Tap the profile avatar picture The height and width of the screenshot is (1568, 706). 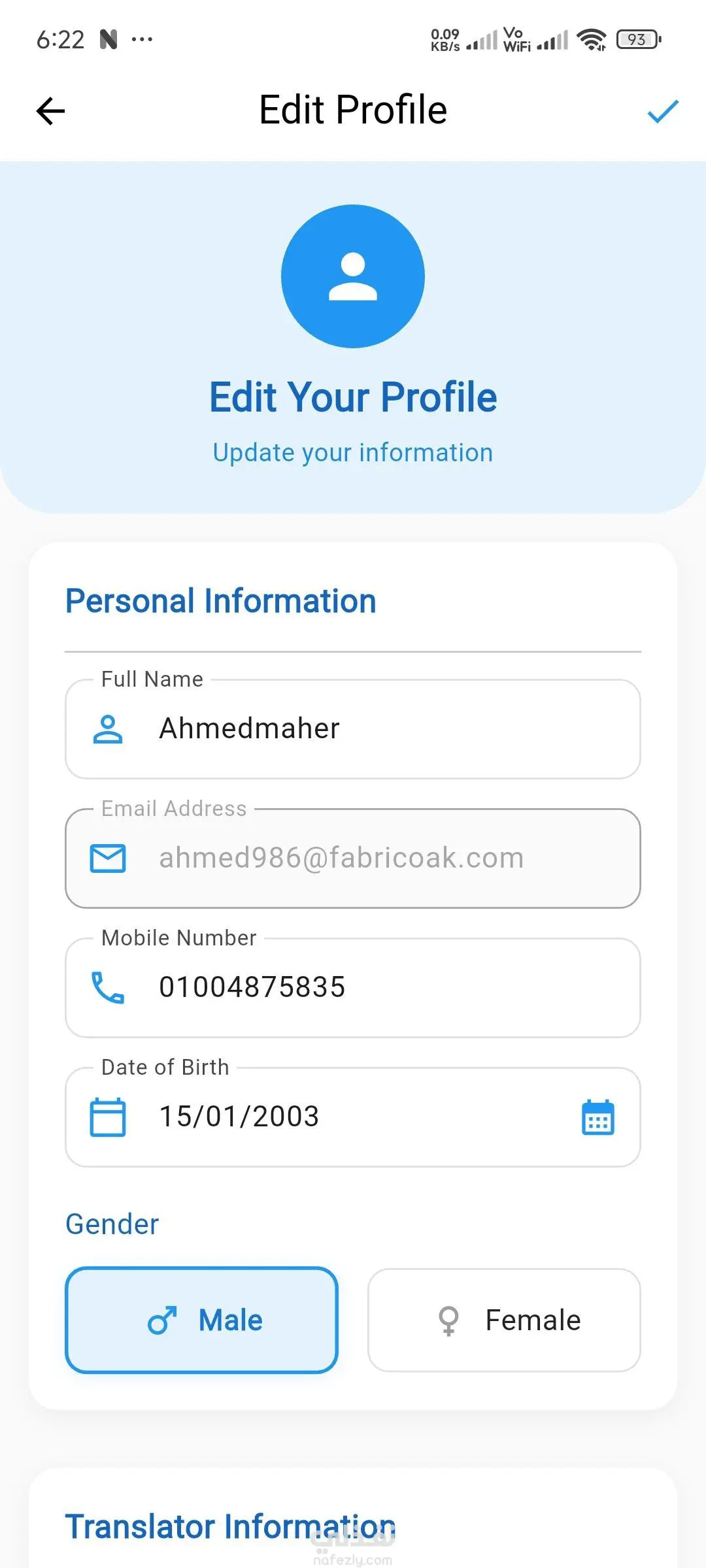click(x=353, y=276)
